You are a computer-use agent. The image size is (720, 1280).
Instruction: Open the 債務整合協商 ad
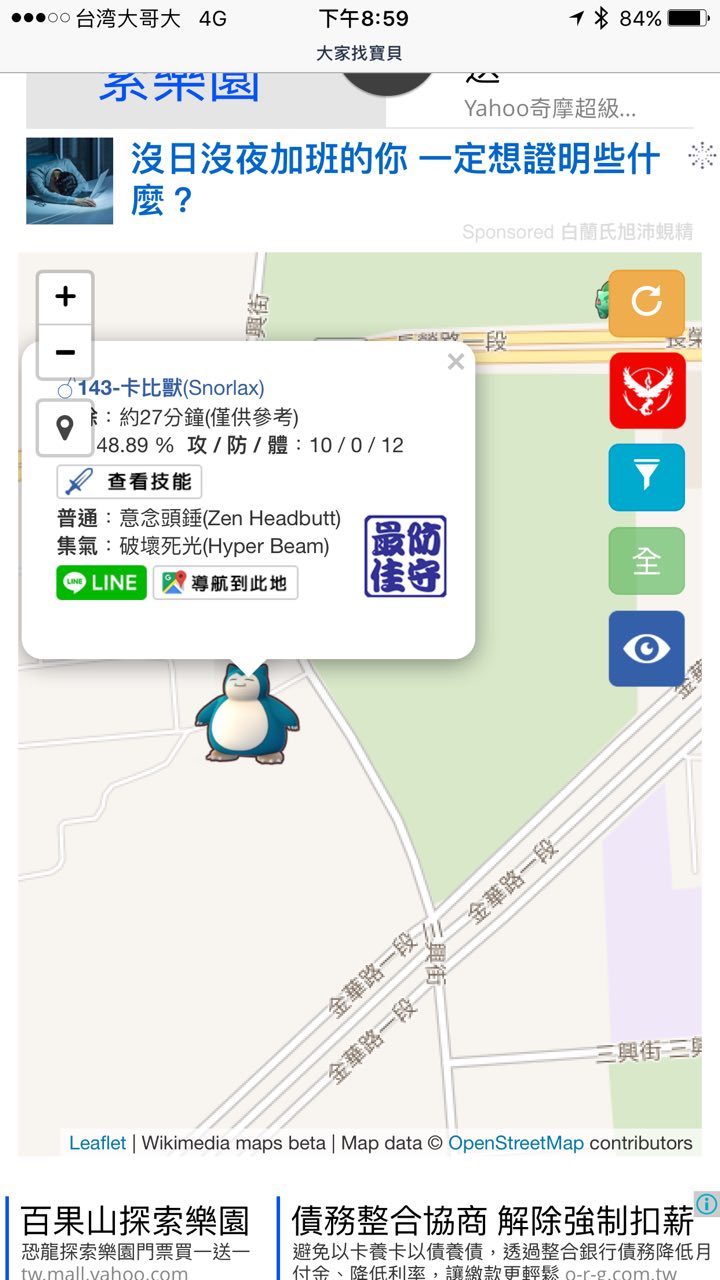tap(492, 1223)
